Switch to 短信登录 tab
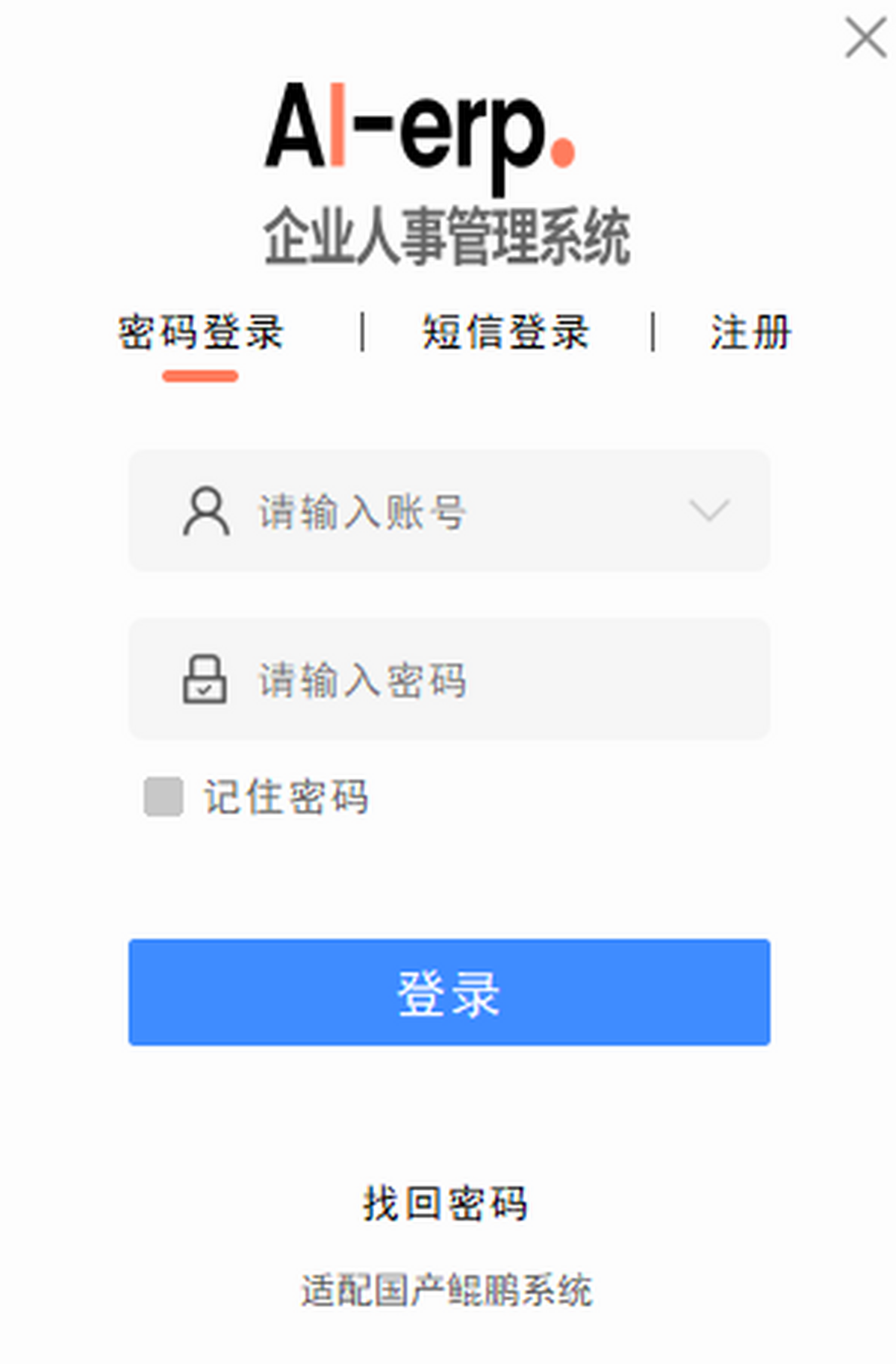The width and height of the screenshot is (896, 1364). pos(505,332)
